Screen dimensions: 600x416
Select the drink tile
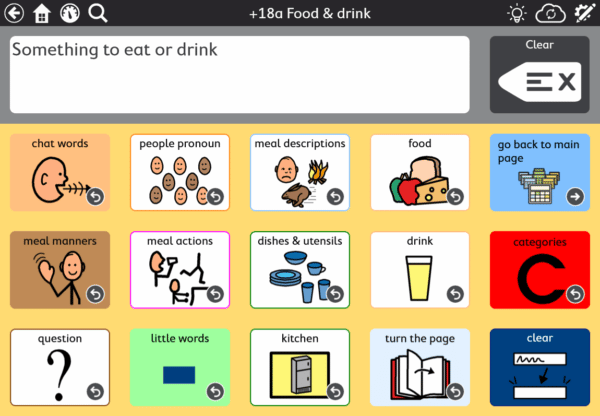[x=420, y=269]
